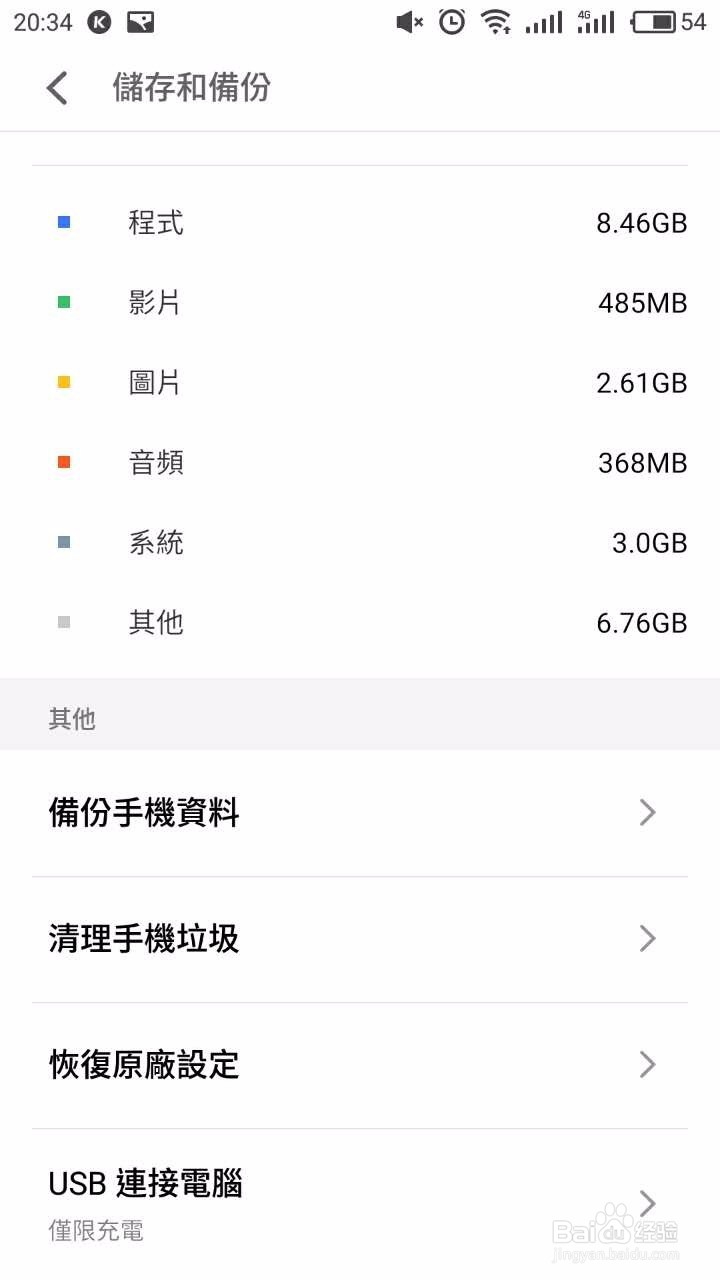Click the orange 音頻 category icon
The image size is (720, 1280).
point(63,462)
